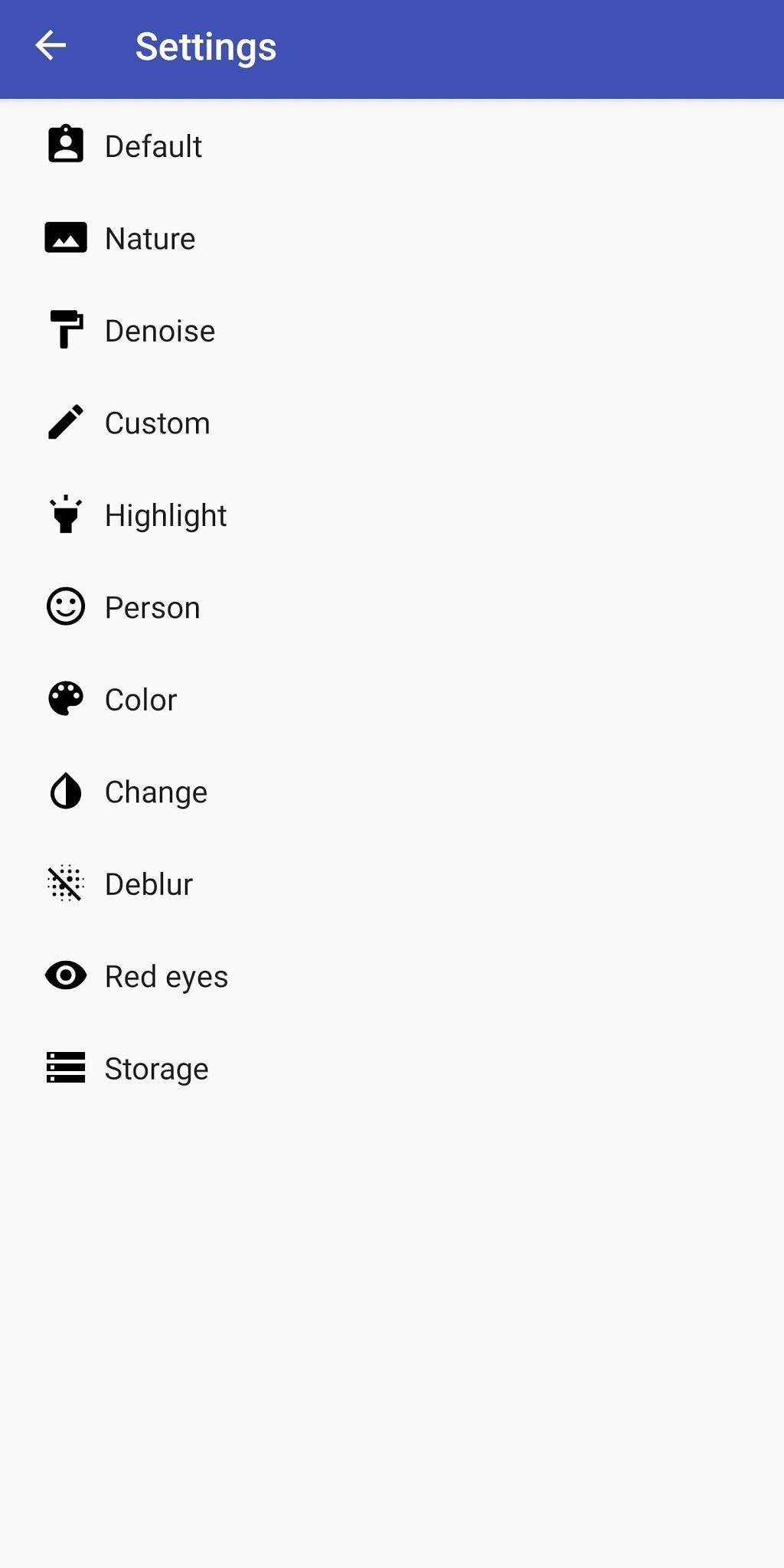
Task: Open Denoise settings
Action: [x=392, y=330]
